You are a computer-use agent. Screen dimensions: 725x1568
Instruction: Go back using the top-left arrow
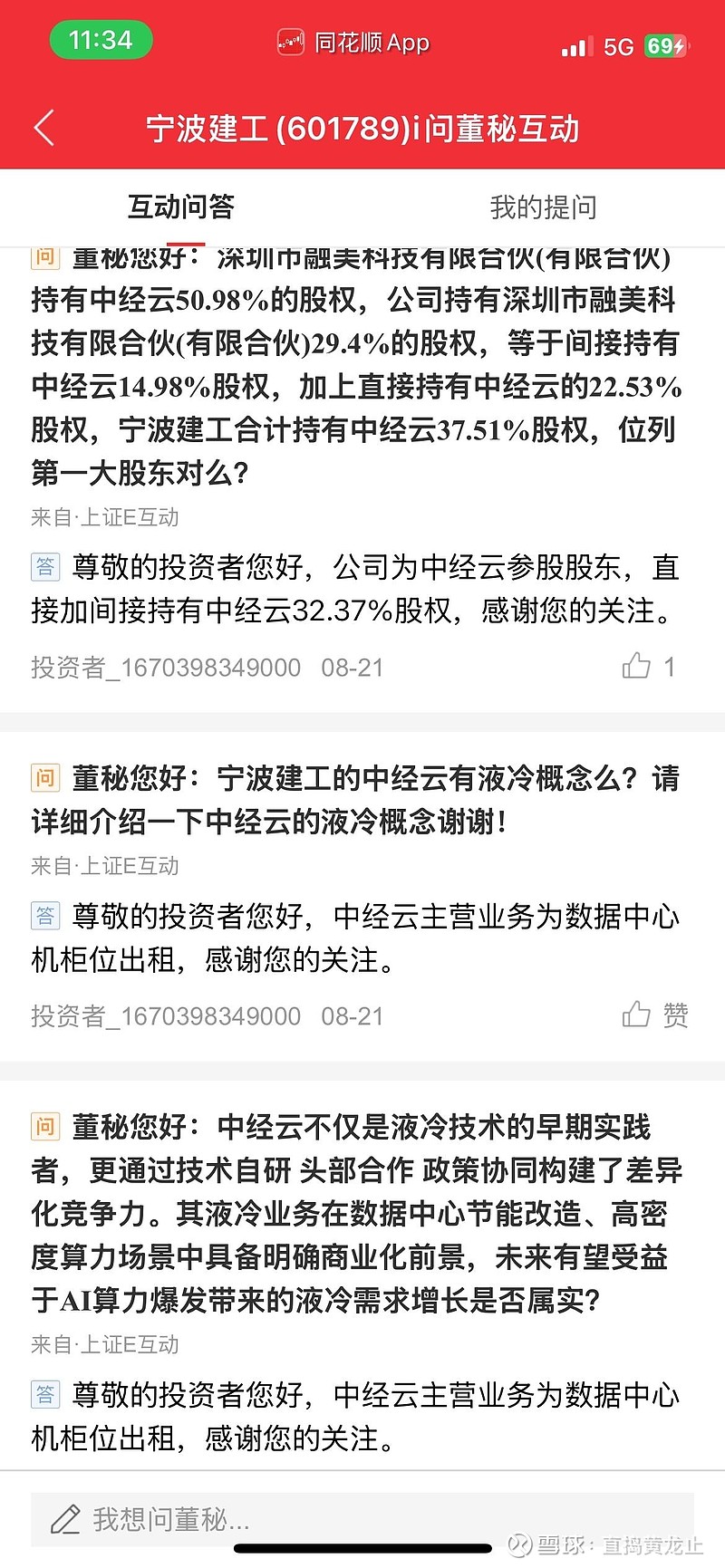tap(44, 128)
